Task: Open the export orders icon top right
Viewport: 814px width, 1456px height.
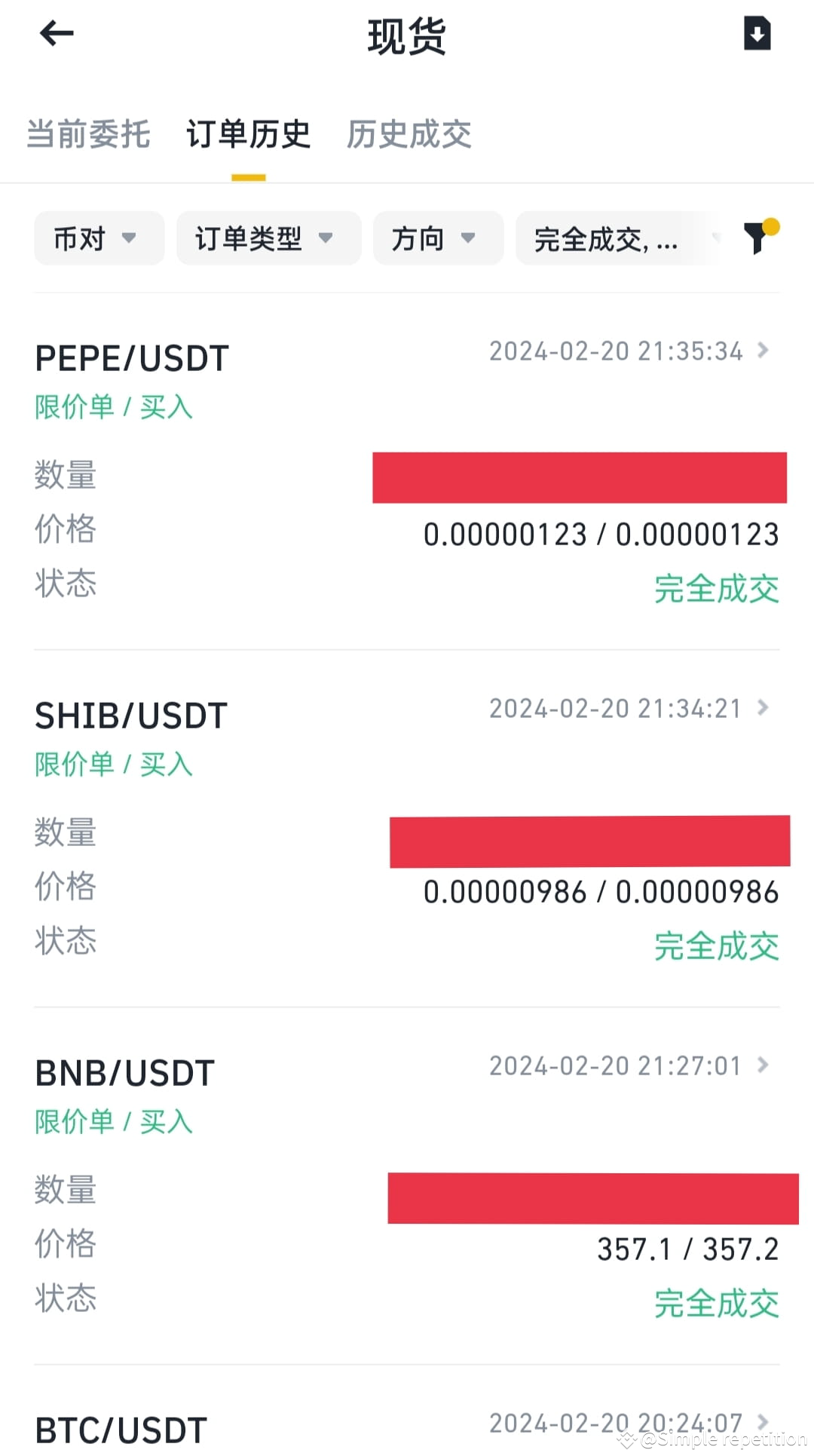Action: point(757,34)
